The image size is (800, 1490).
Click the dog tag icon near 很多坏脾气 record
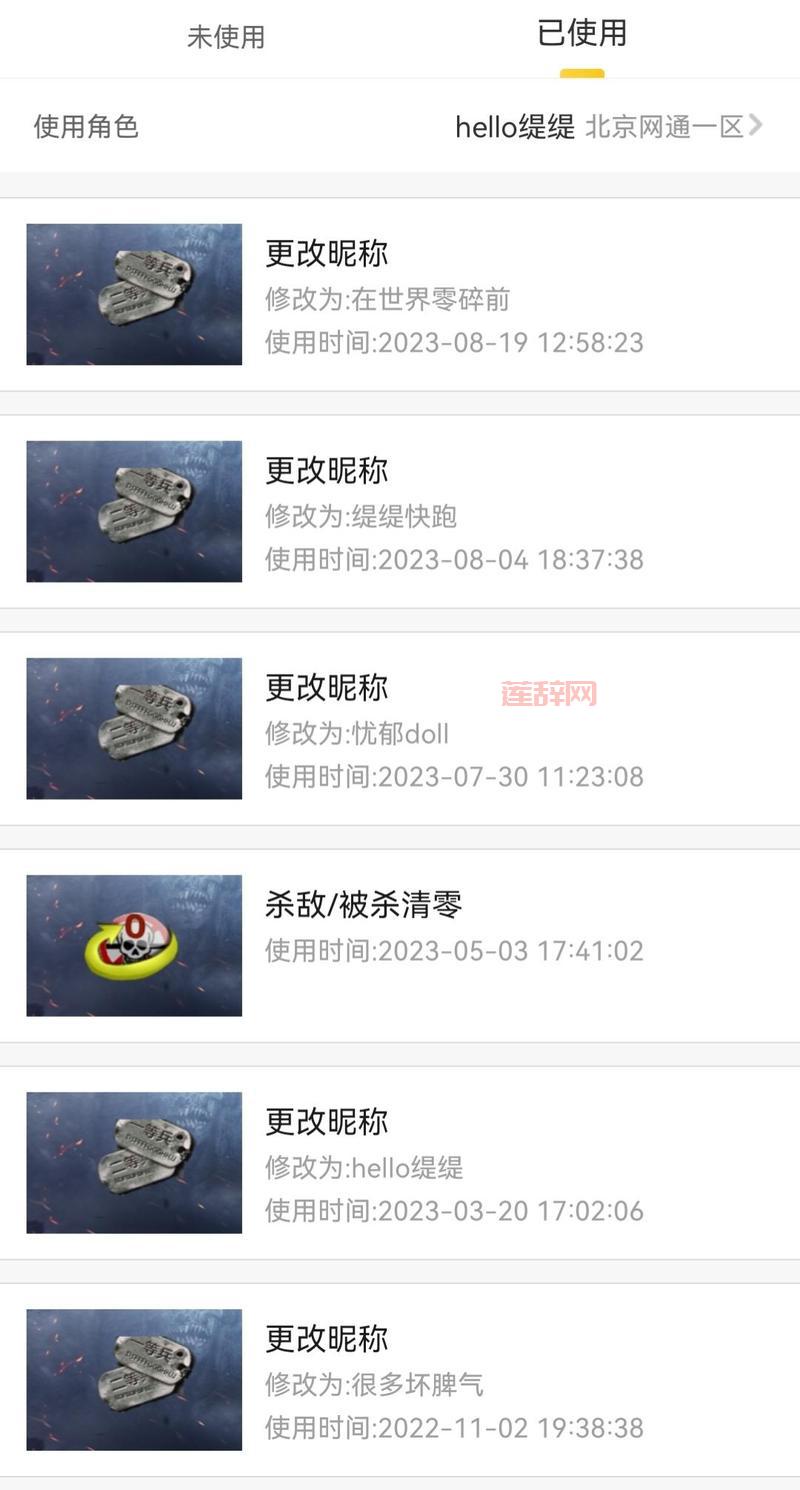(134, 1380)
